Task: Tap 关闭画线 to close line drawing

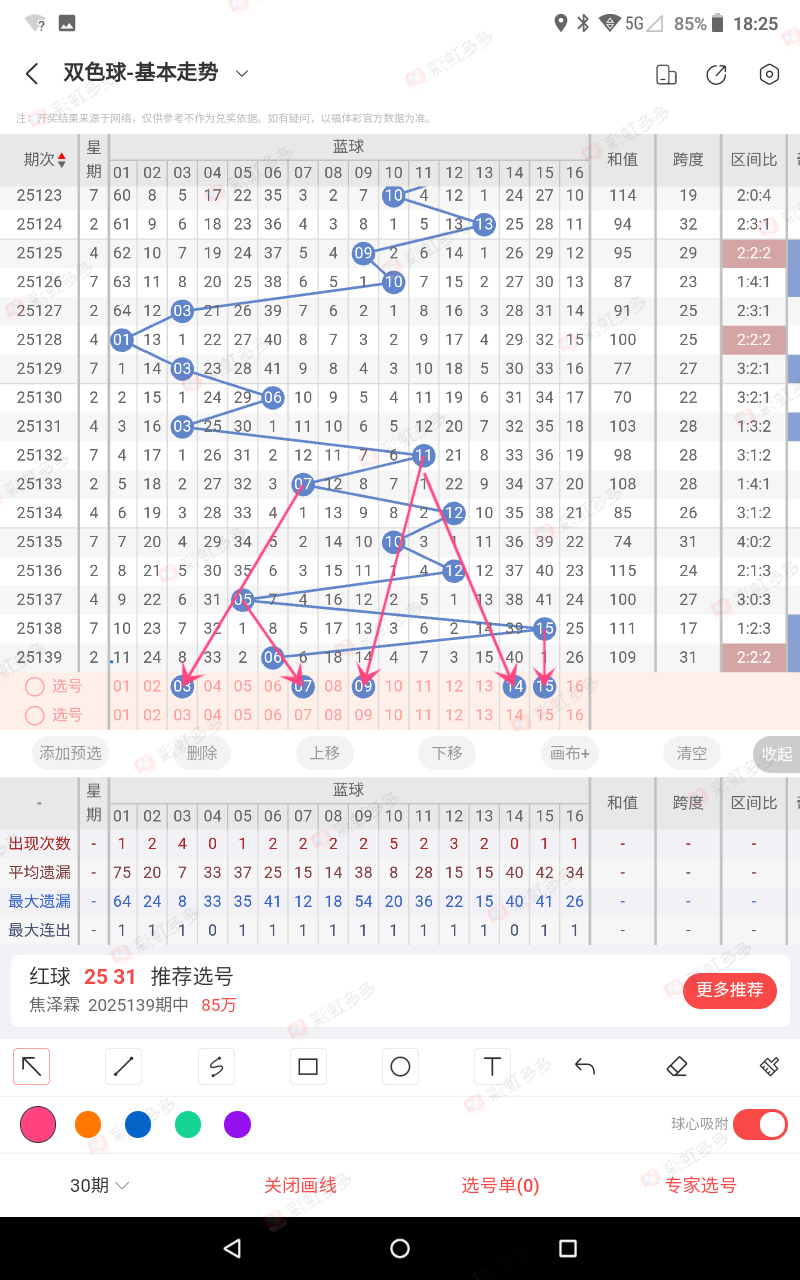Action: pos(300,1185)
